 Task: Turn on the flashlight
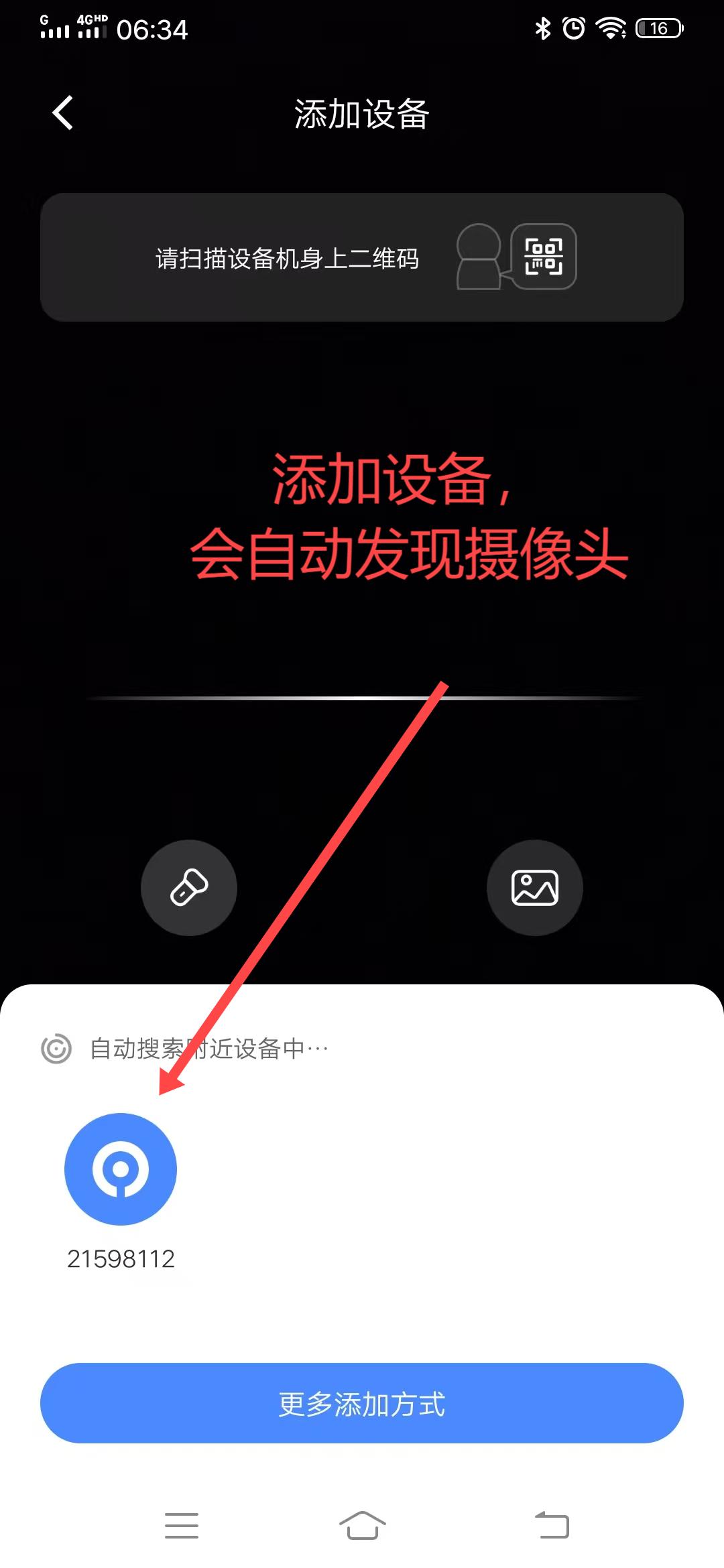189,887
